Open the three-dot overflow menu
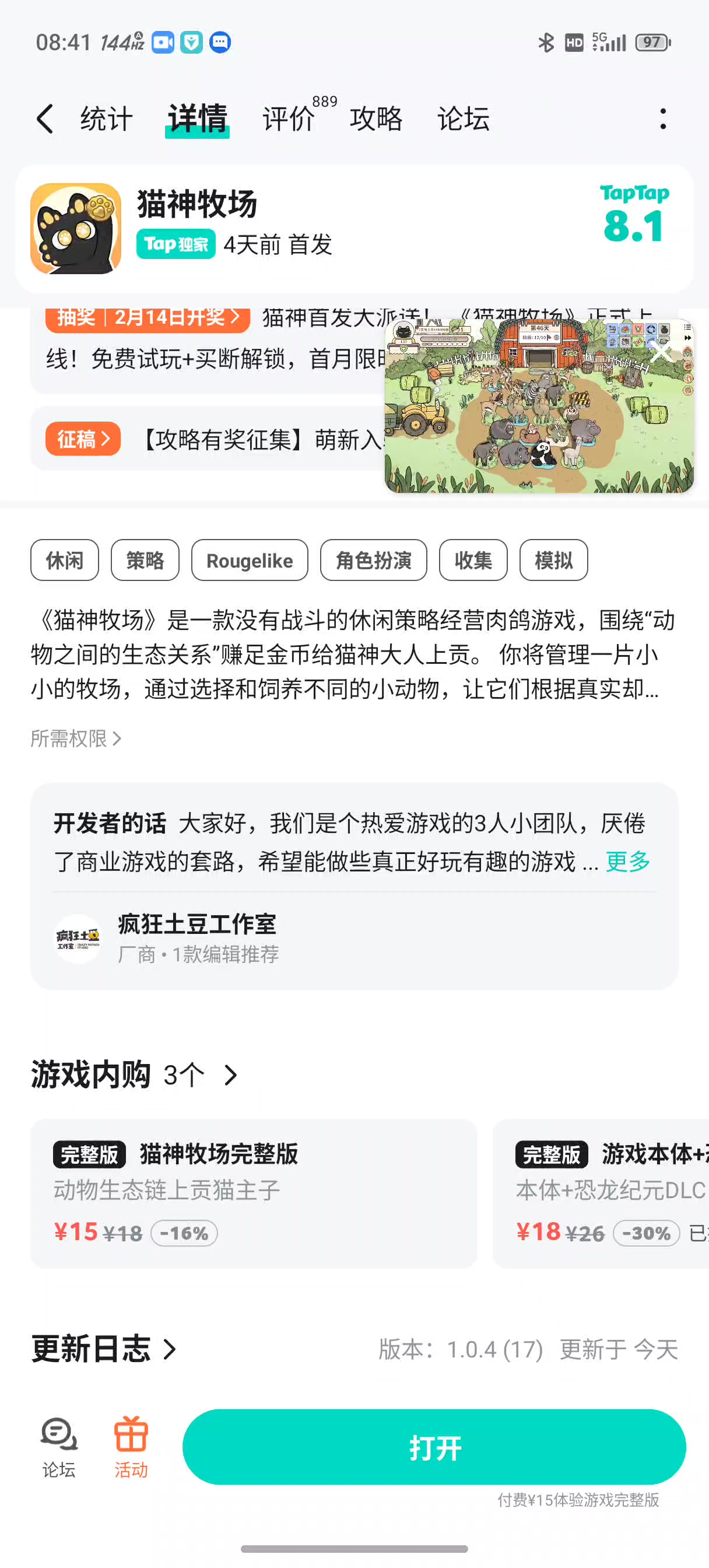Screen dimensions: 709x1568 [663, 118]
